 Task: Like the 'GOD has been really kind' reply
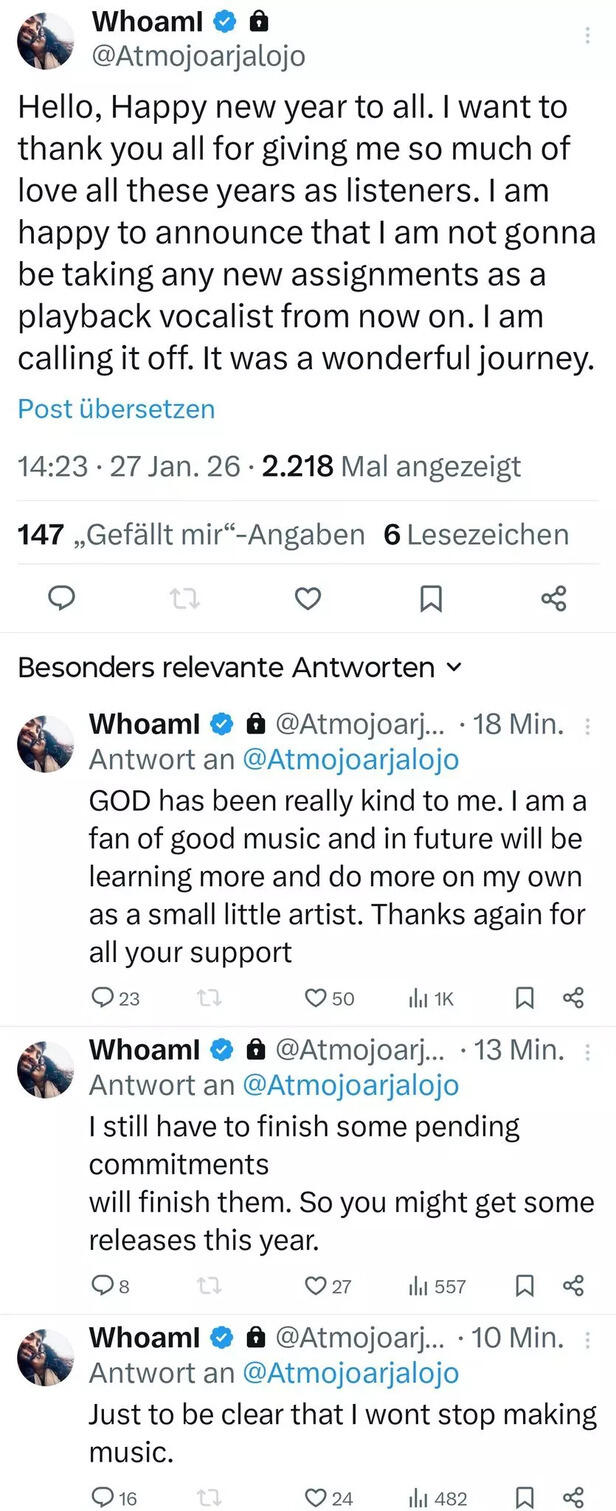316,997
